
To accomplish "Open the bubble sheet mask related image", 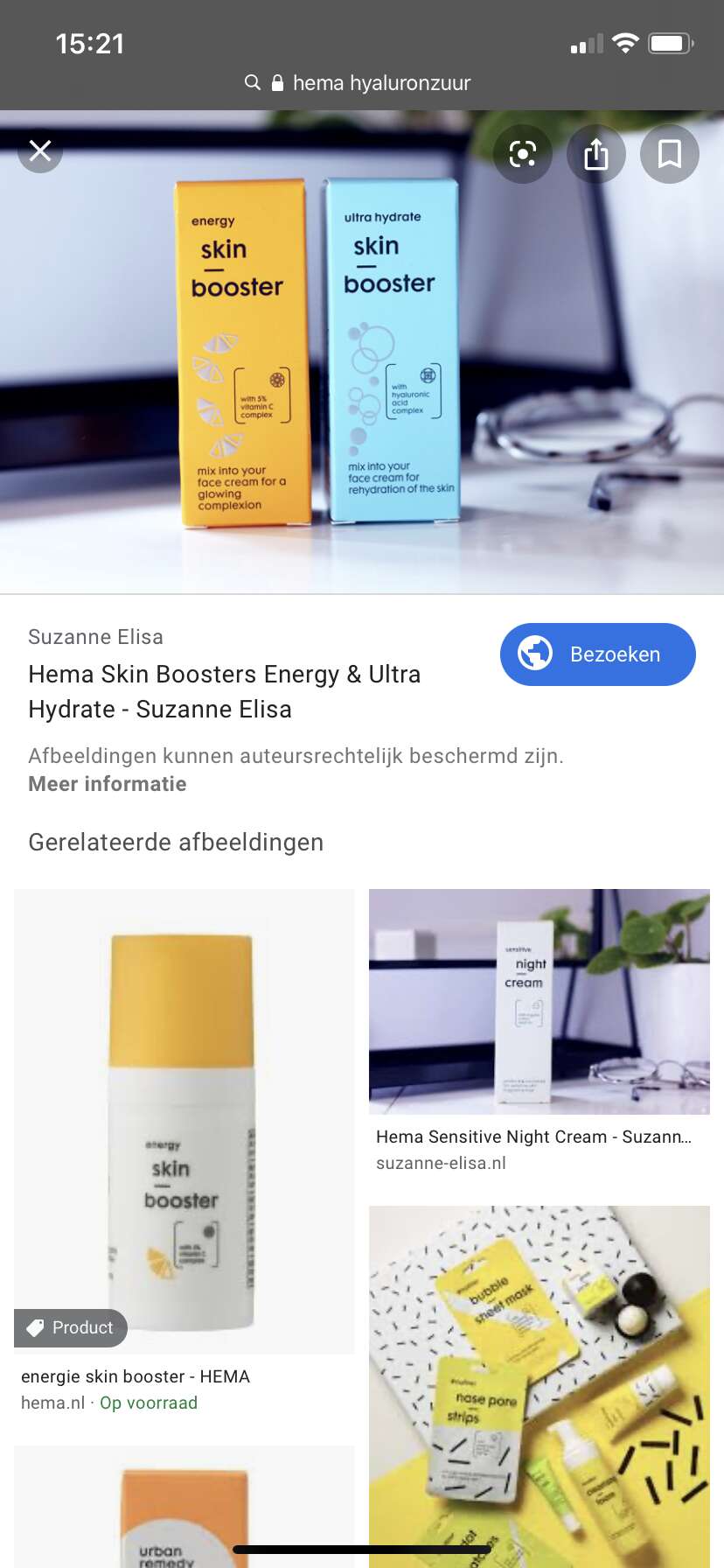I will pos(540,1387).
